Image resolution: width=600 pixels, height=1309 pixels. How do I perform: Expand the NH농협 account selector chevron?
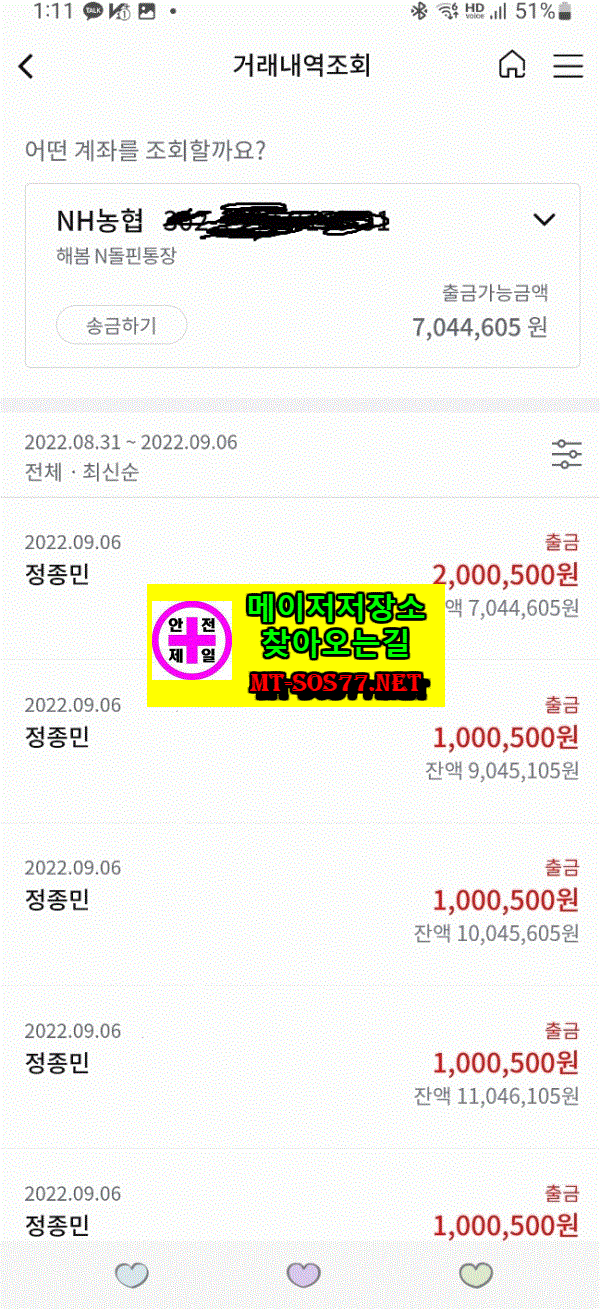click(x=544, y=220)
